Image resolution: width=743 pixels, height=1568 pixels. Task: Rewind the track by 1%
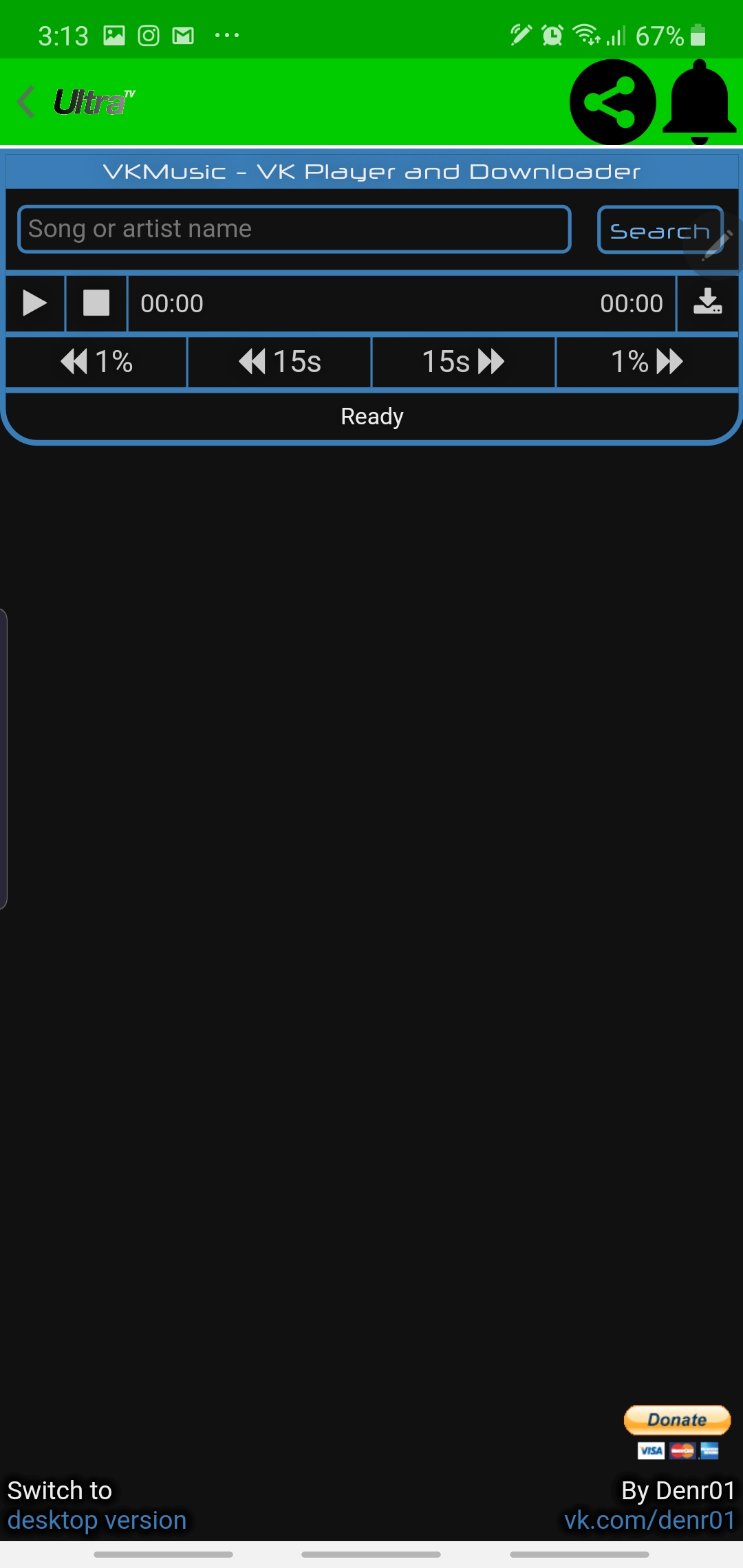pos(96,362)
